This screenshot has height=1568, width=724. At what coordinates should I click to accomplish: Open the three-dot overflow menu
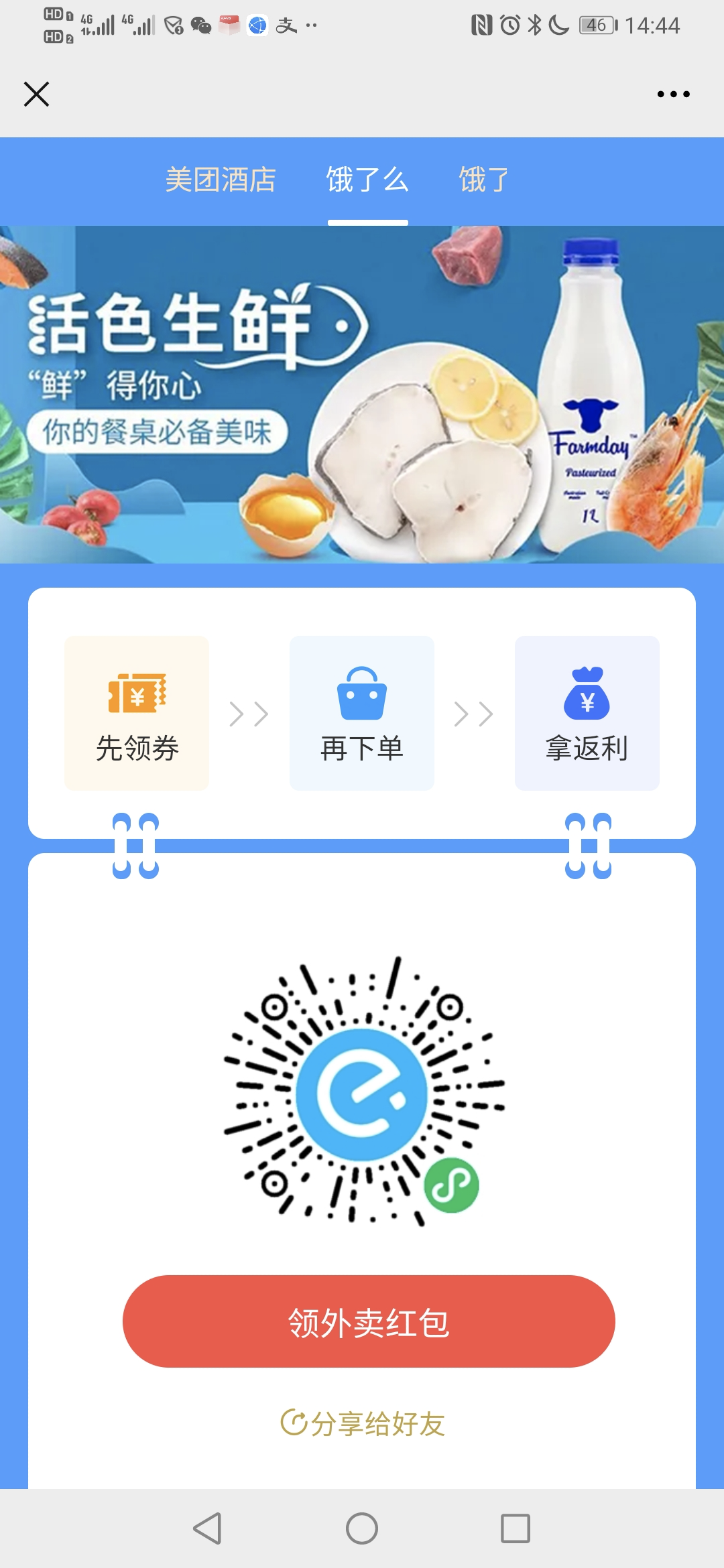pyautogui.click(x=673, y=94)
